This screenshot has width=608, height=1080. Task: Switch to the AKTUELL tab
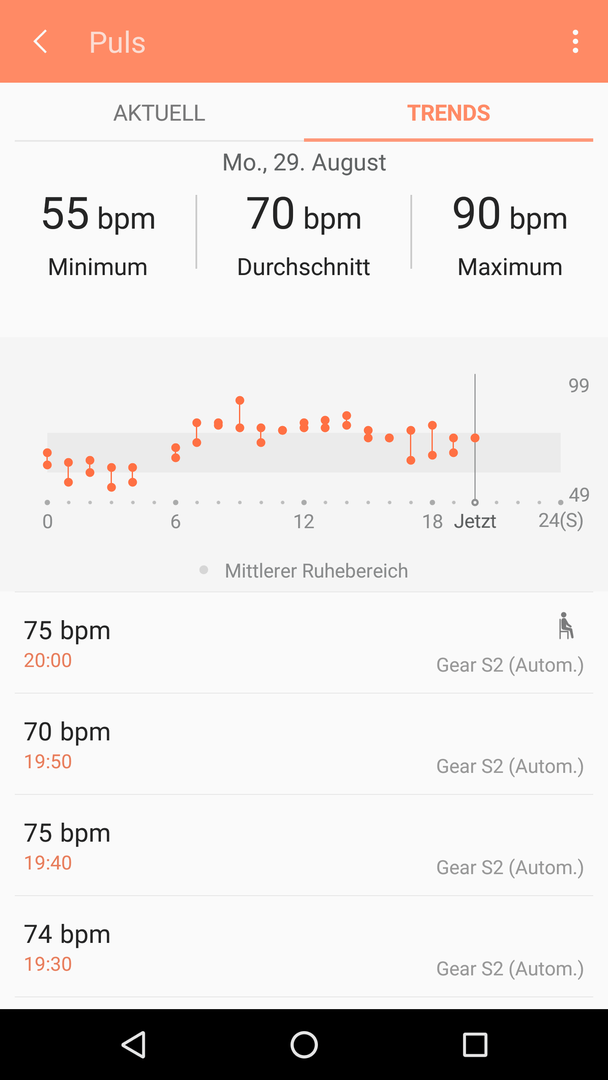point(159,113)
